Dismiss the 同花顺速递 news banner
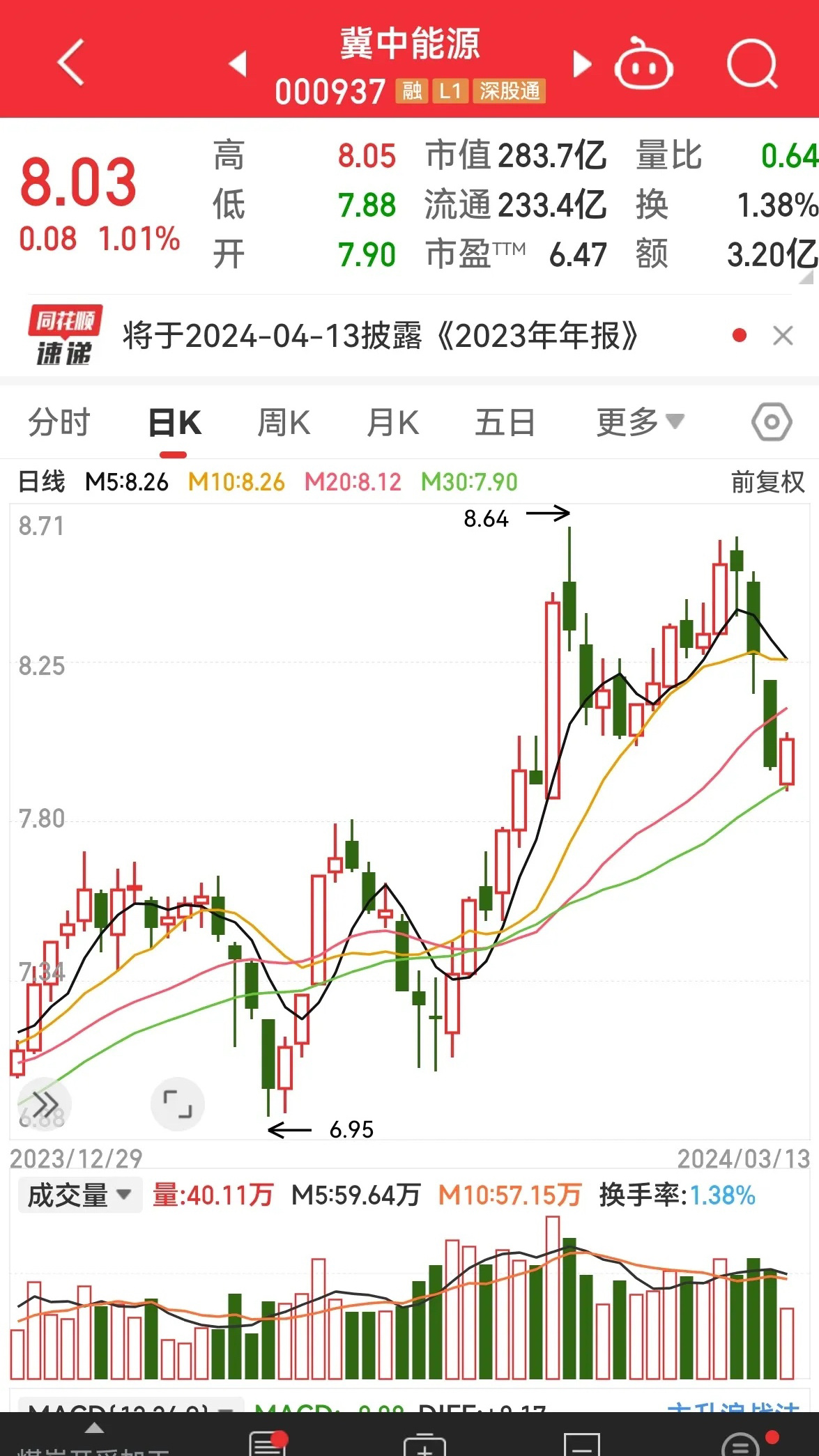The width and height of the screenshot is (819, 1456). tap(783, 336)
